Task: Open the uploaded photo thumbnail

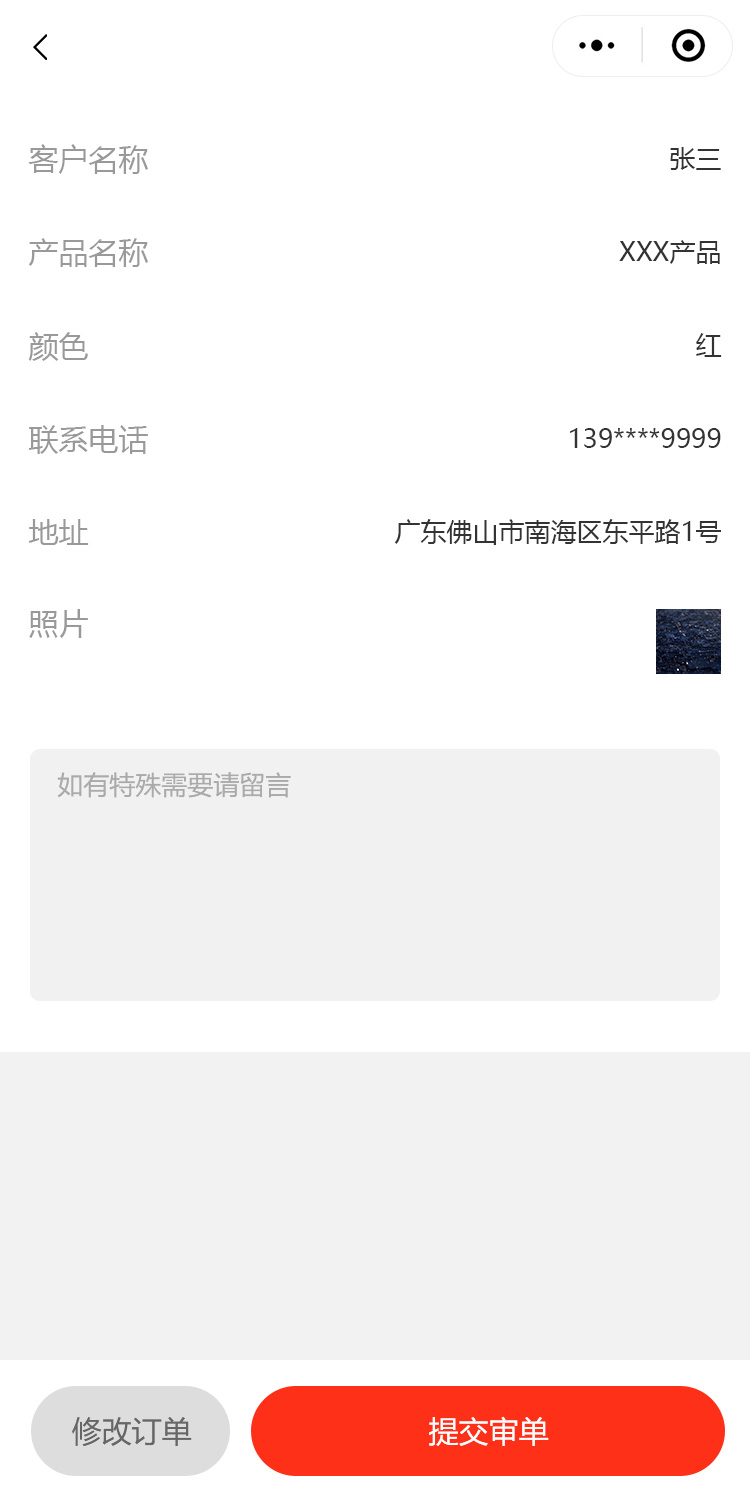Action: [688, 641]
